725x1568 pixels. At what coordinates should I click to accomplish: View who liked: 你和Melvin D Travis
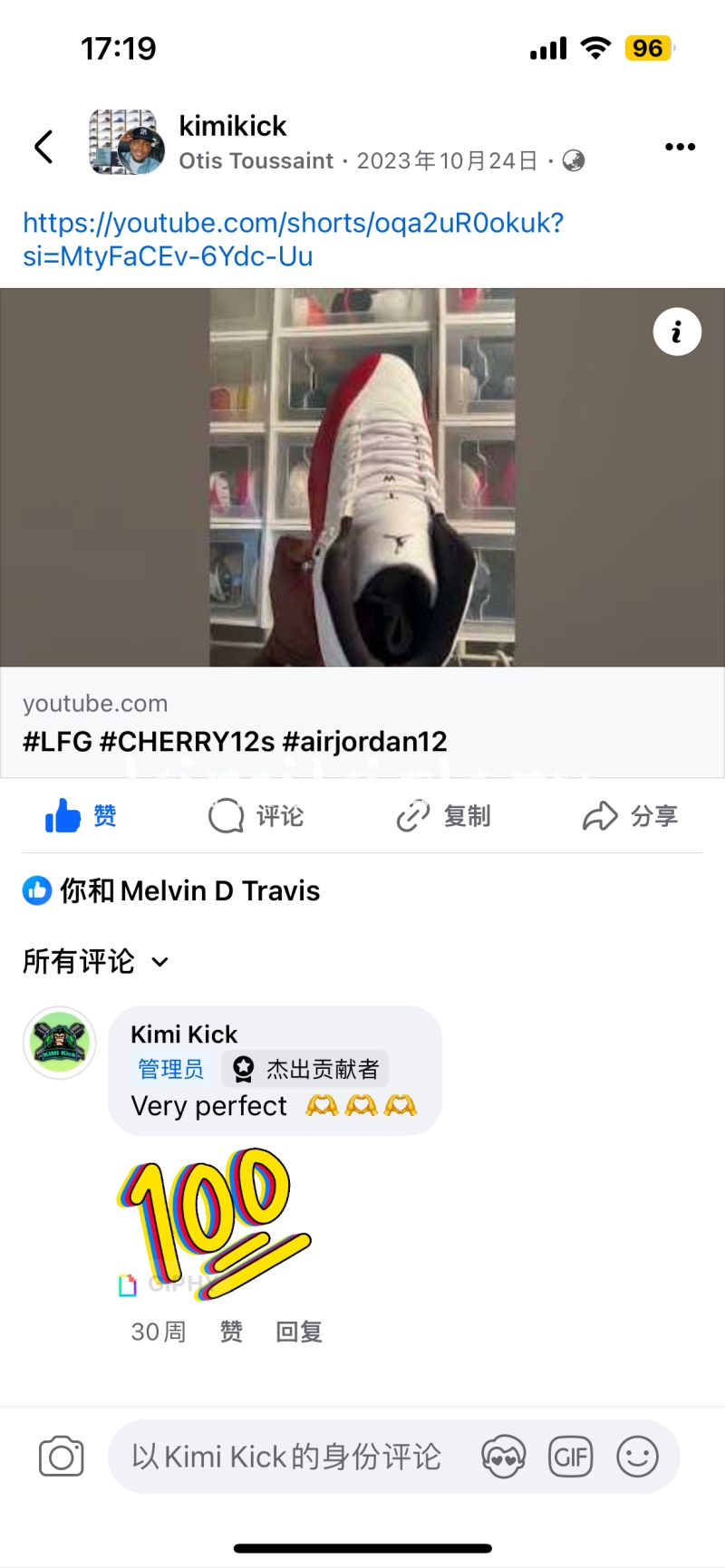point(172,891)
